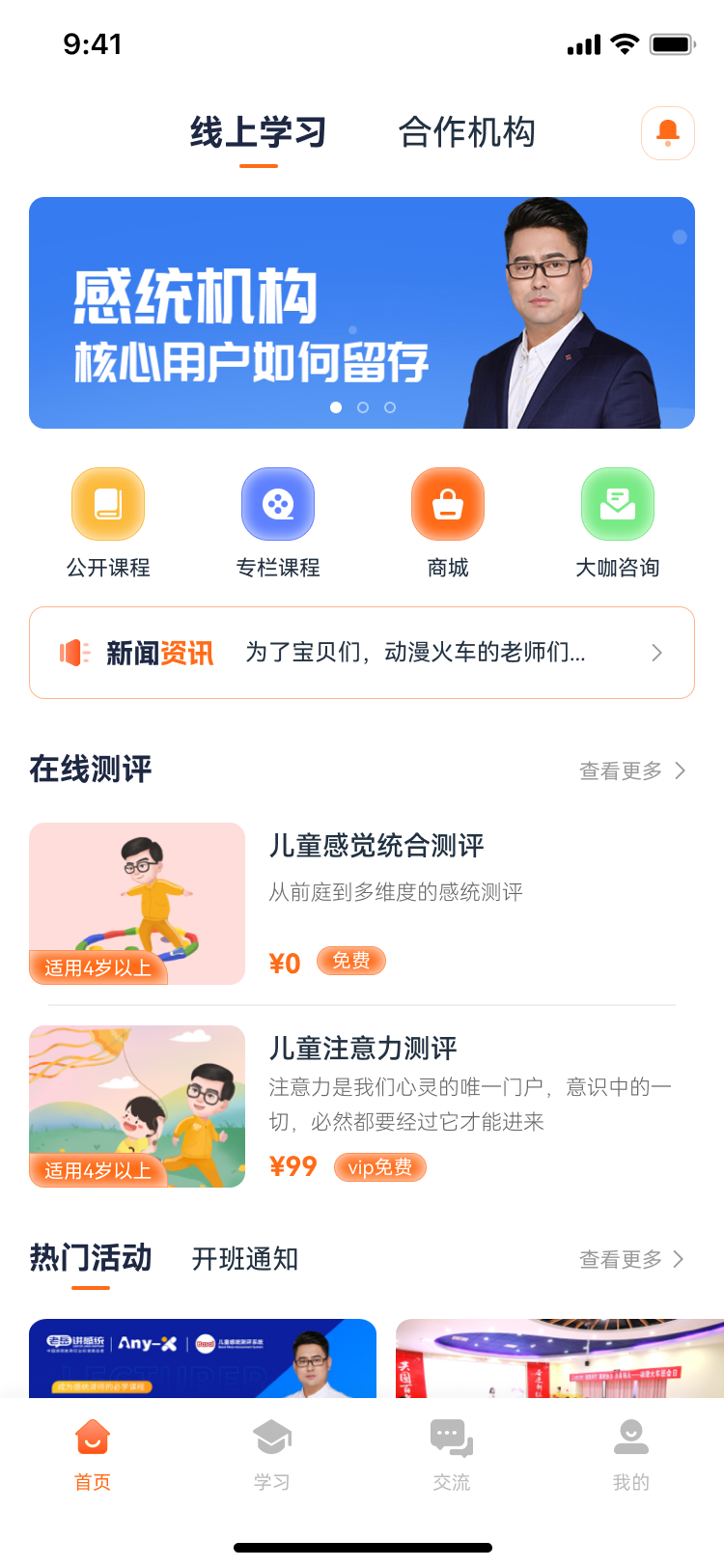
Task: Open the 开班通知 link
Action: (x=244, y=1259)
